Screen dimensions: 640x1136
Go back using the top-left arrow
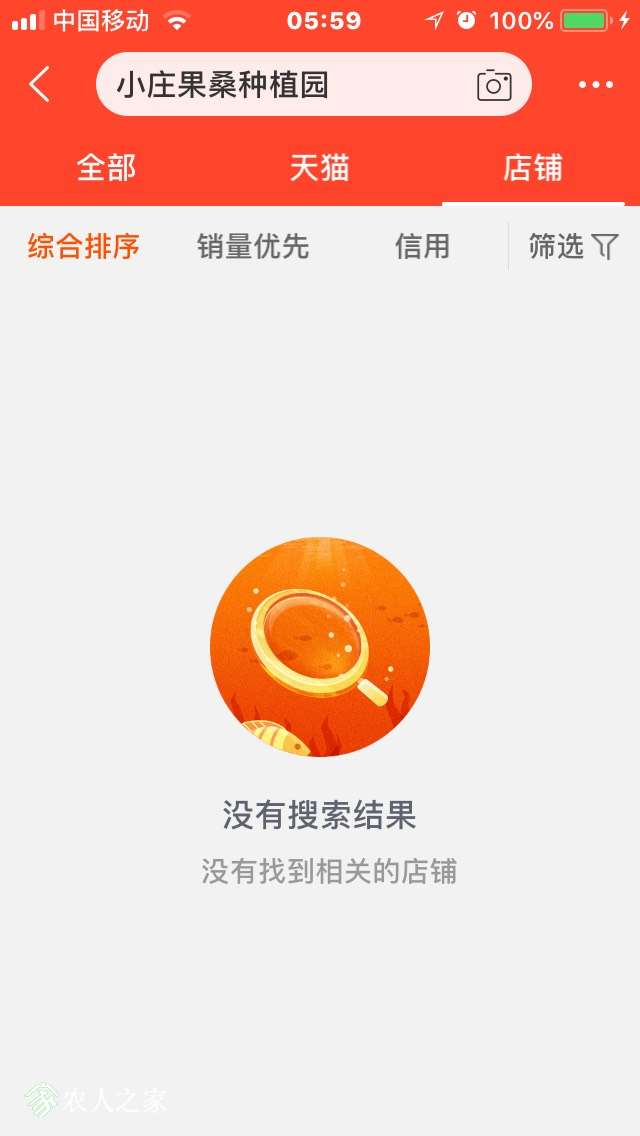40,85
